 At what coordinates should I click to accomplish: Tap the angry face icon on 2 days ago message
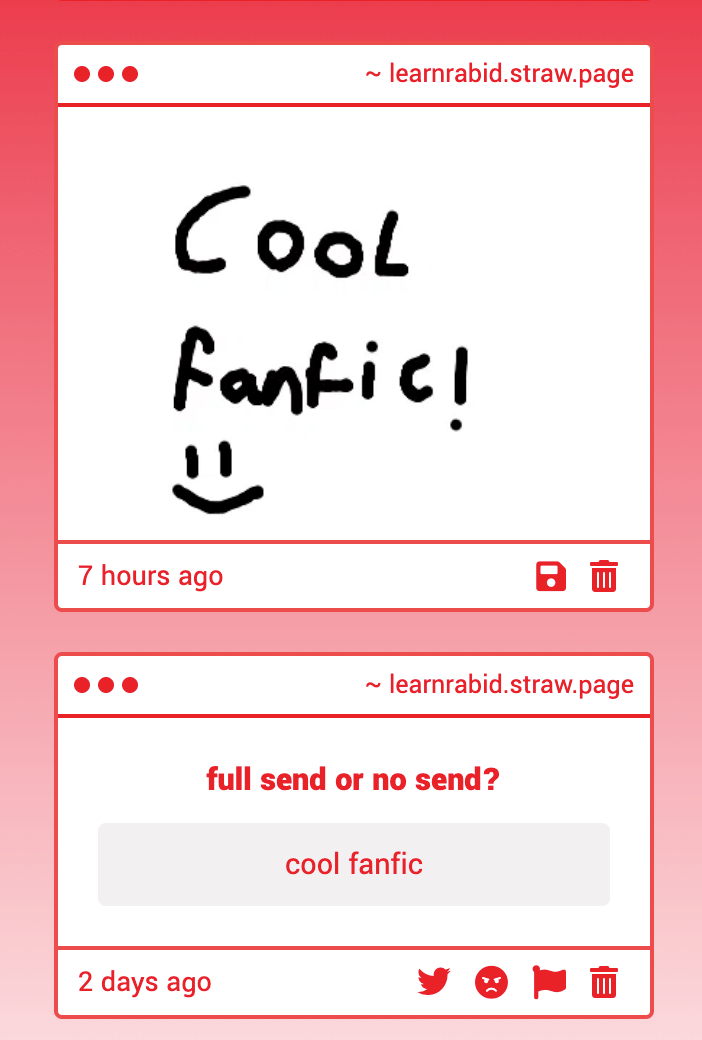point(491,982)
